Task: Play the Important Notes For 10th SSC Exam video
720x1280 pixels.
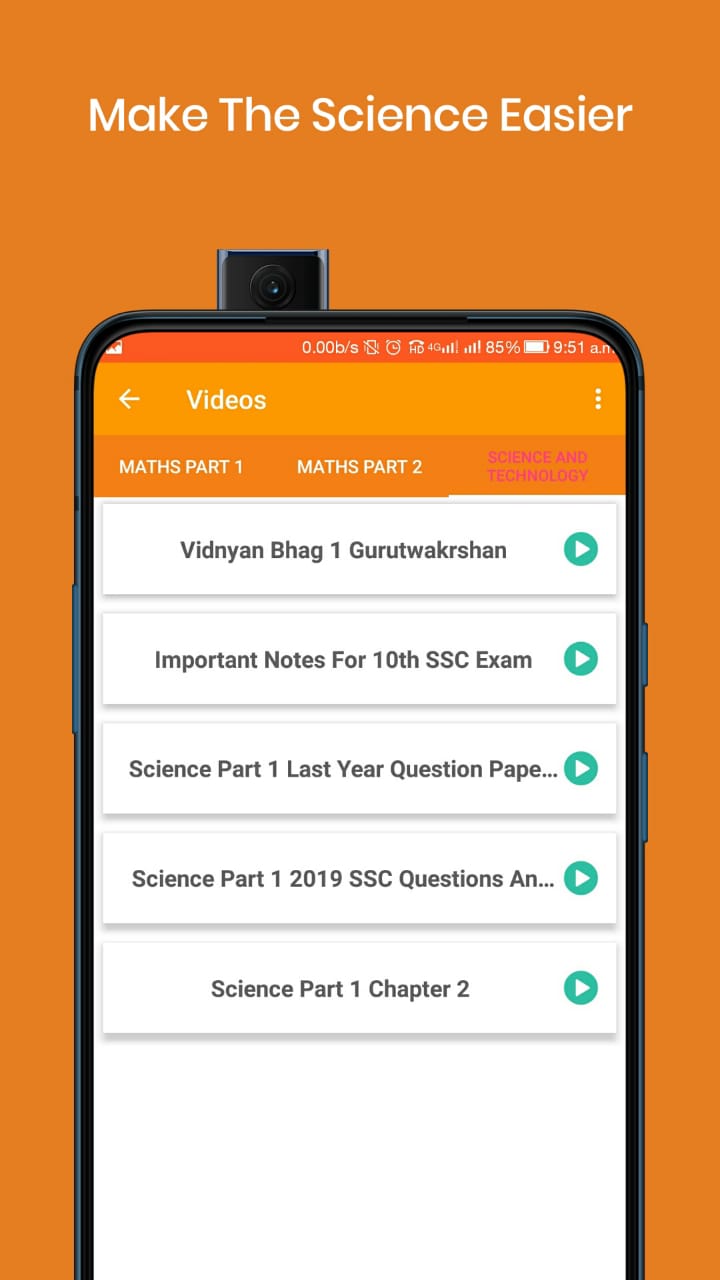Action: pos(580,659)
